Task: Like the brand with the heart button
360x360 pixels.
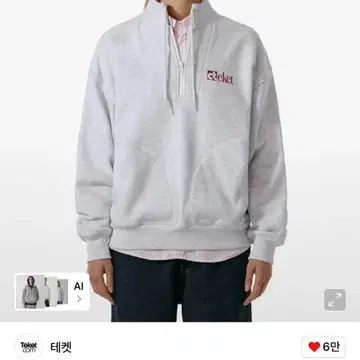Action: (324, 347)
